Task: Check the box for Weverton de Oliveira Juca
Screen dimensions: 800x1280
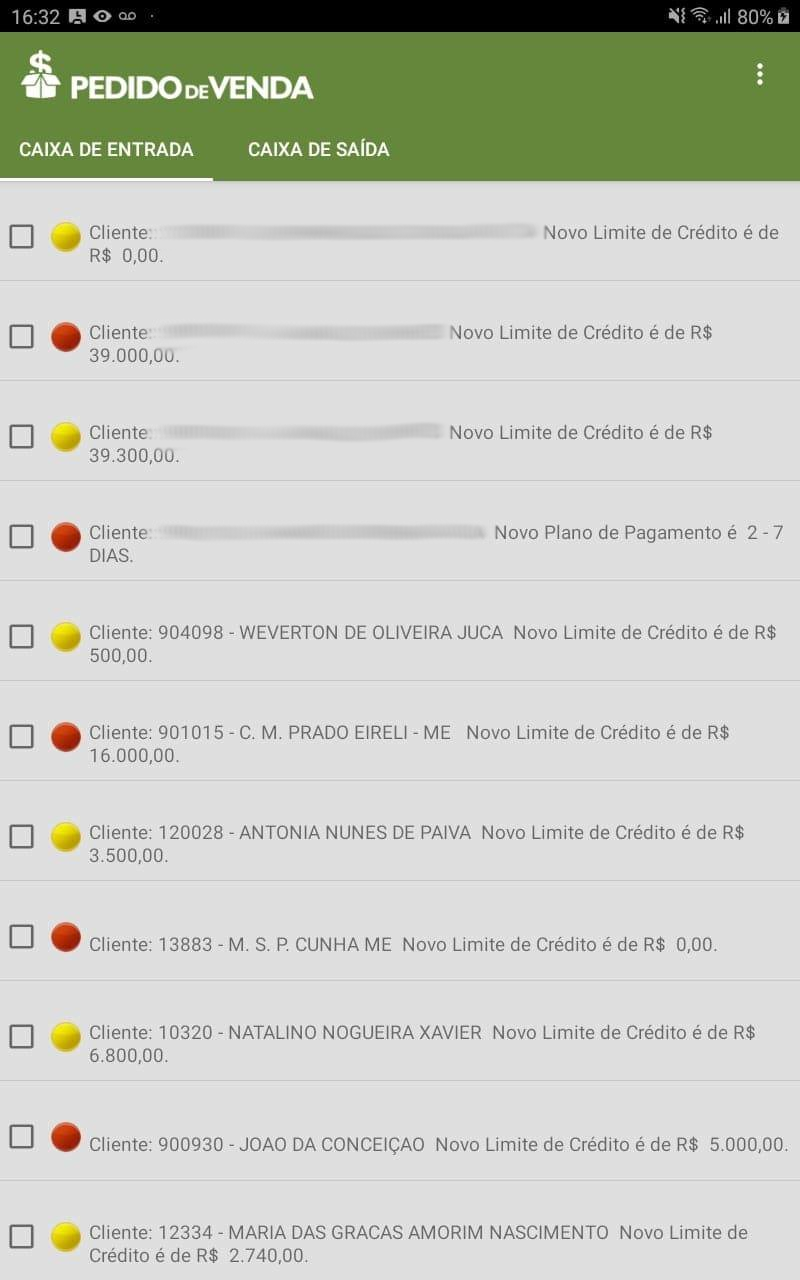Action: pyautogui.click(x=21, y=636)
